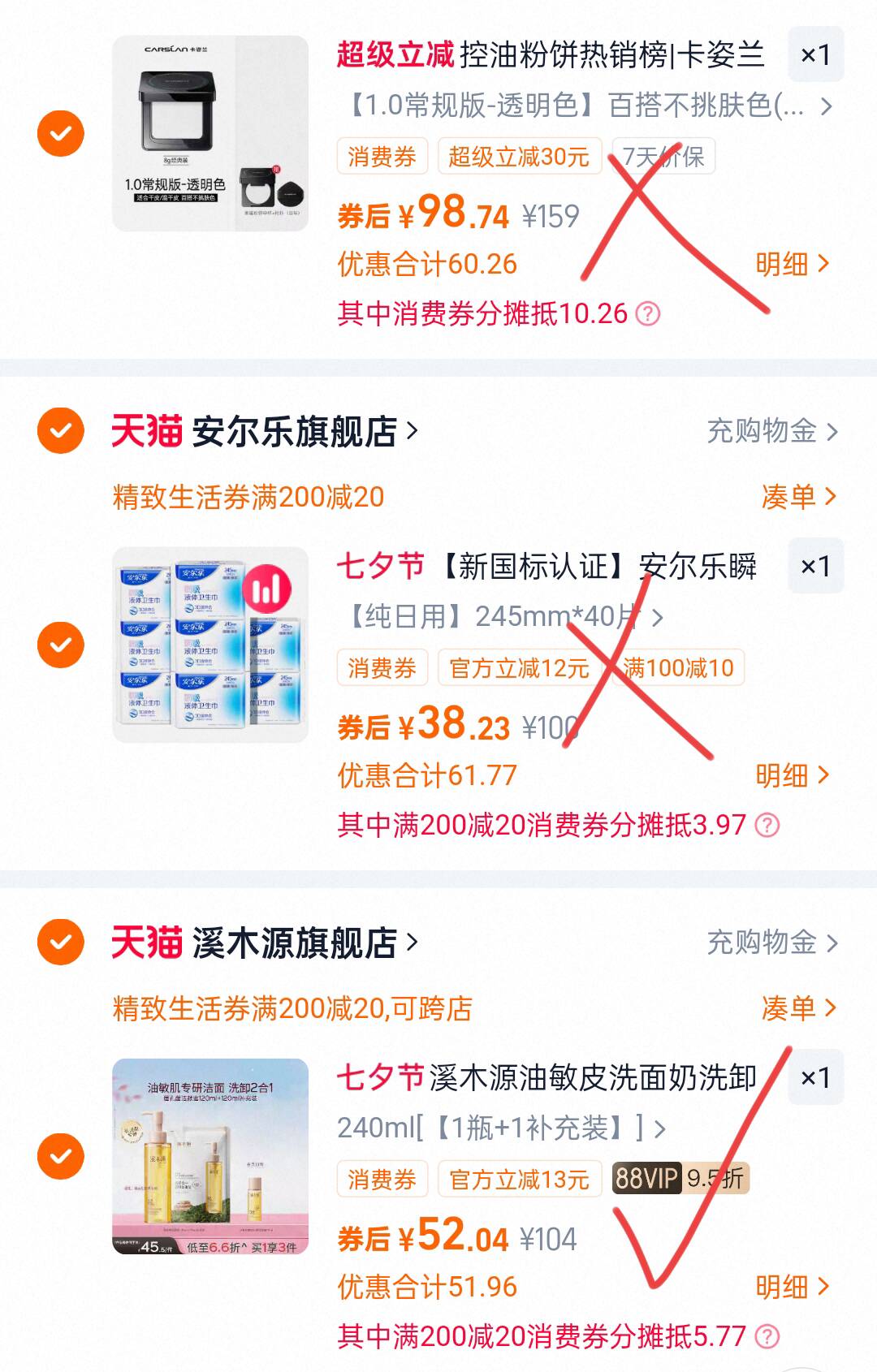The image size is (877, 1372).
Task: Open the 240ml 1瓶+1补充装 spec selector
Action: coord(495,1128)
